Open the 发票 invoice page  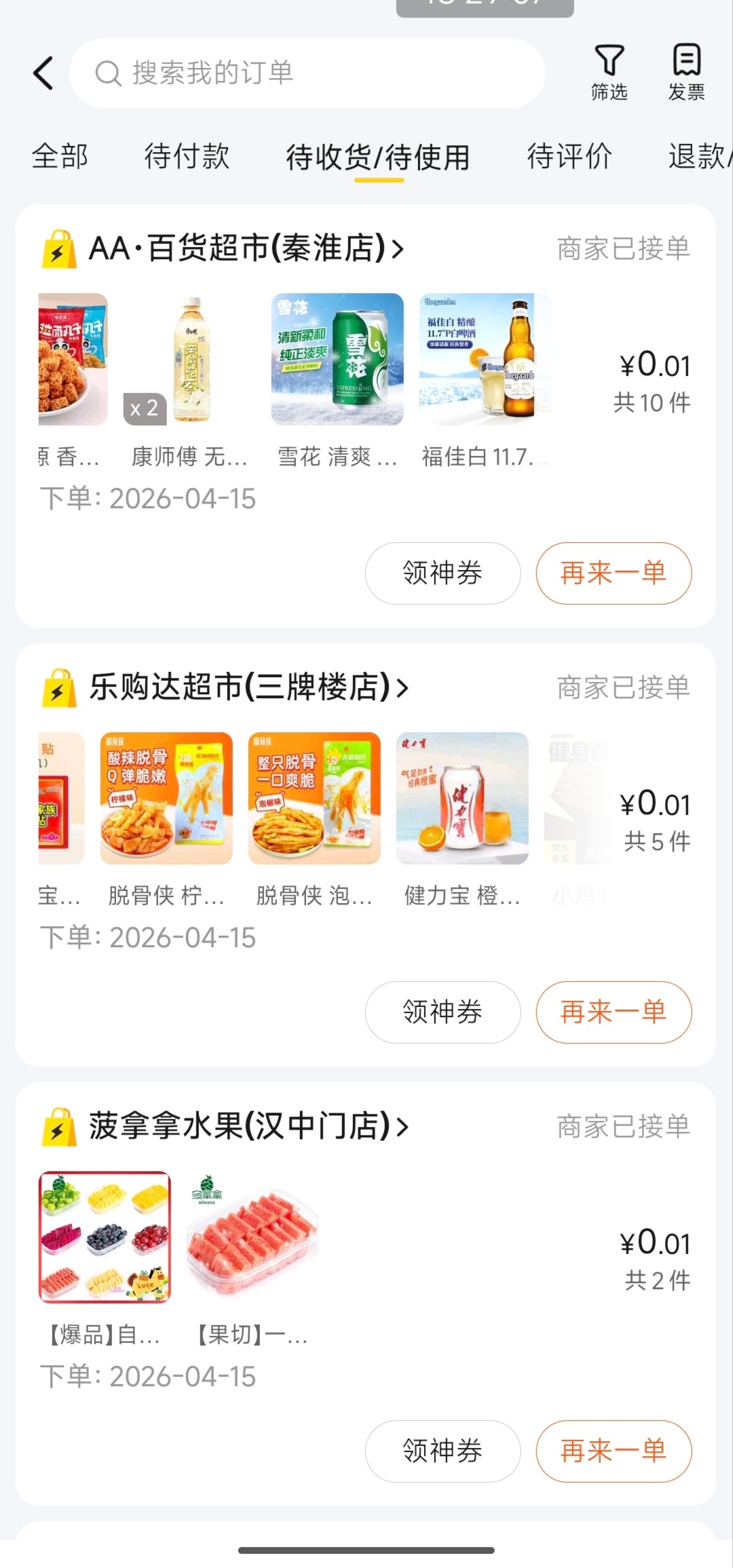tap(686, 73)
